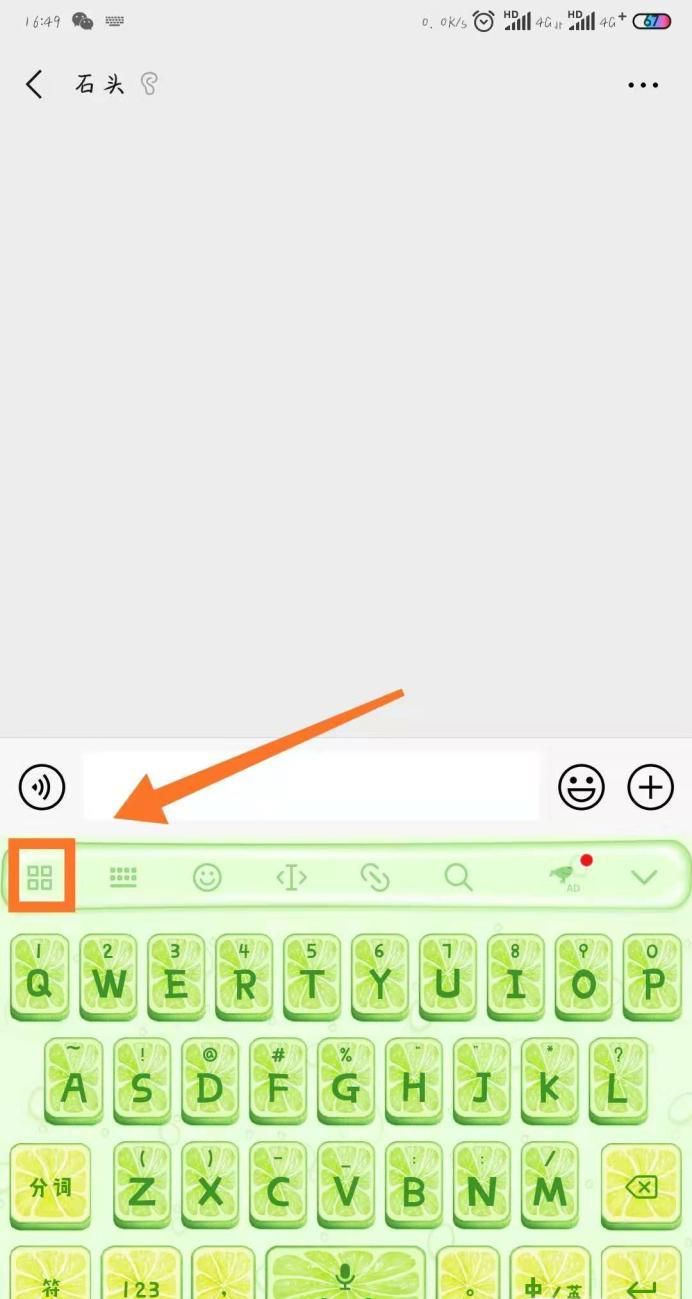The image size is (692, 1299).
Task: Focus the message text field
Action: point(311,787)
